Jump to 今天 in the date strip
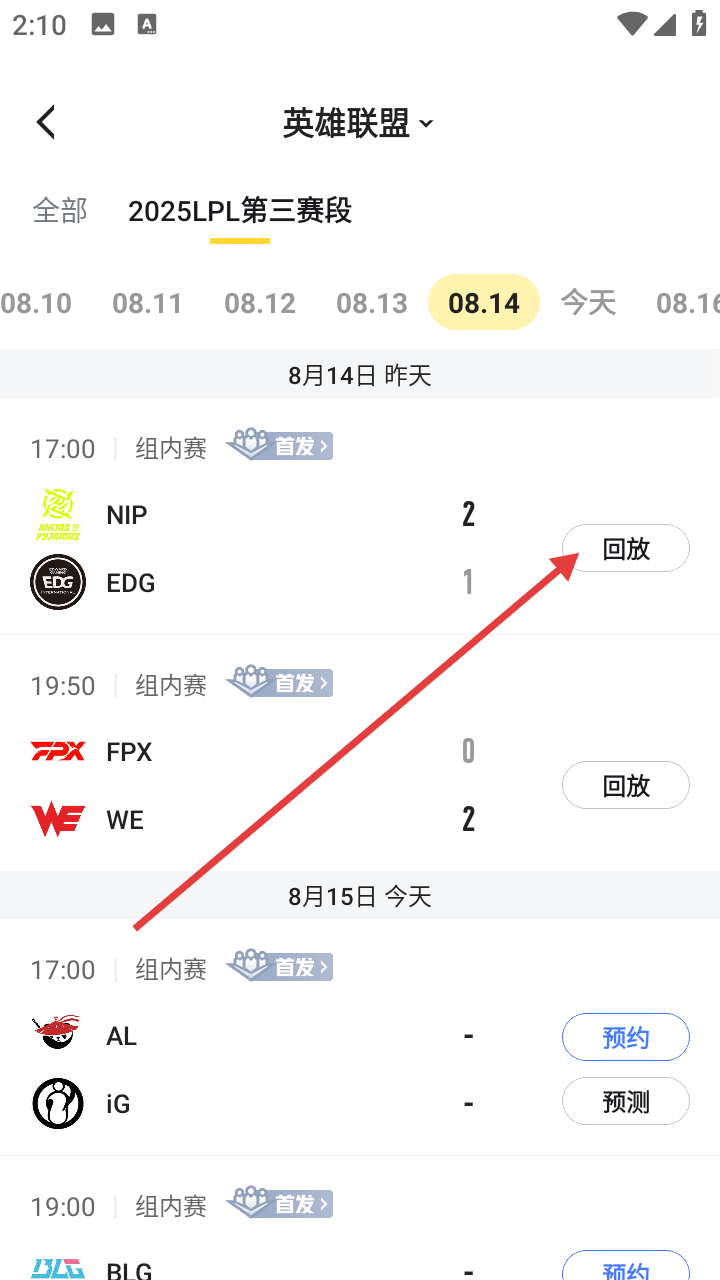Image resolution: width=720 pixels, height=1280 pixels. click(x=588, y=303)
